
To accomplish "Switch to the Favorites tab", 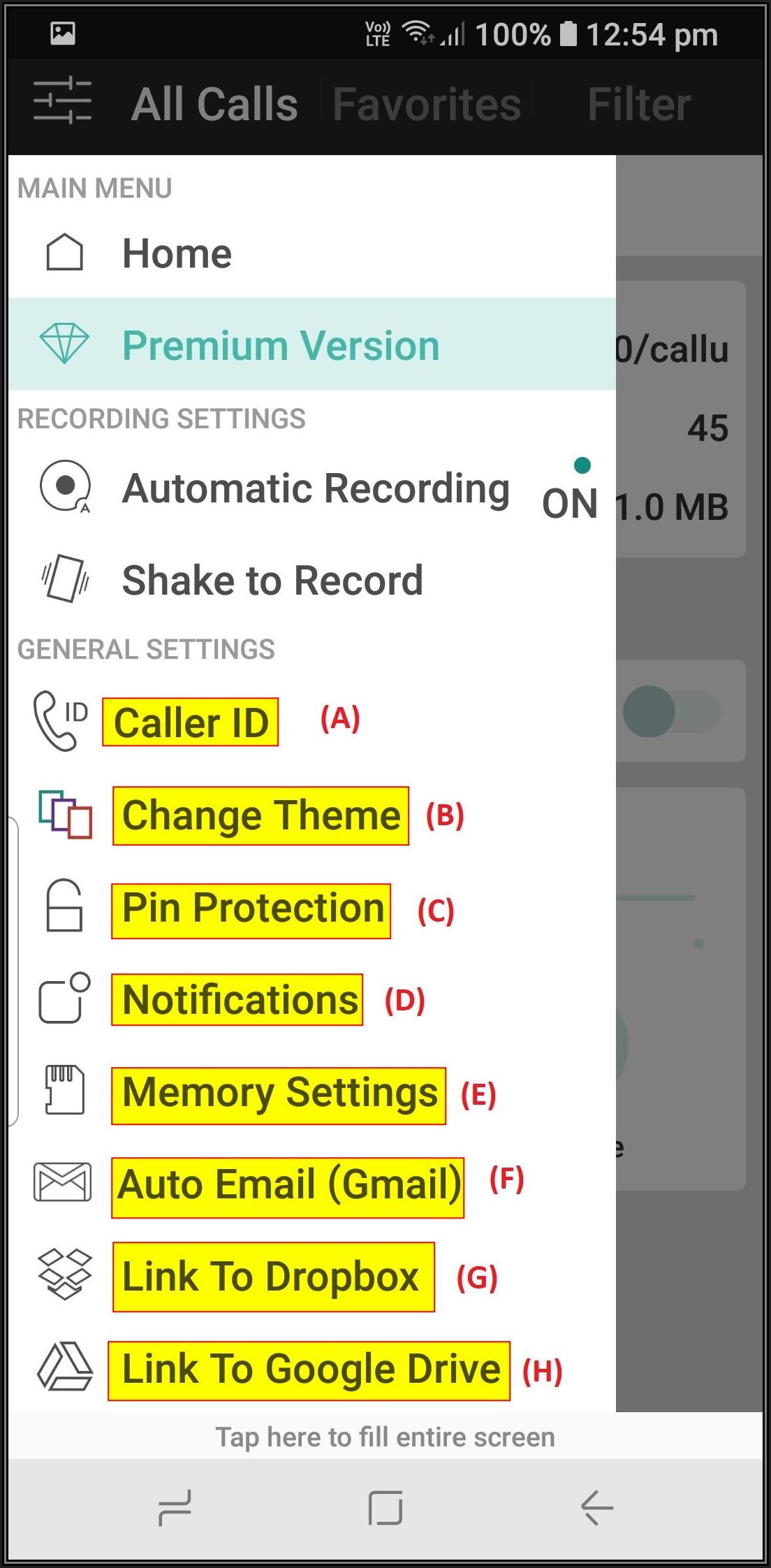I will (427, 105).
